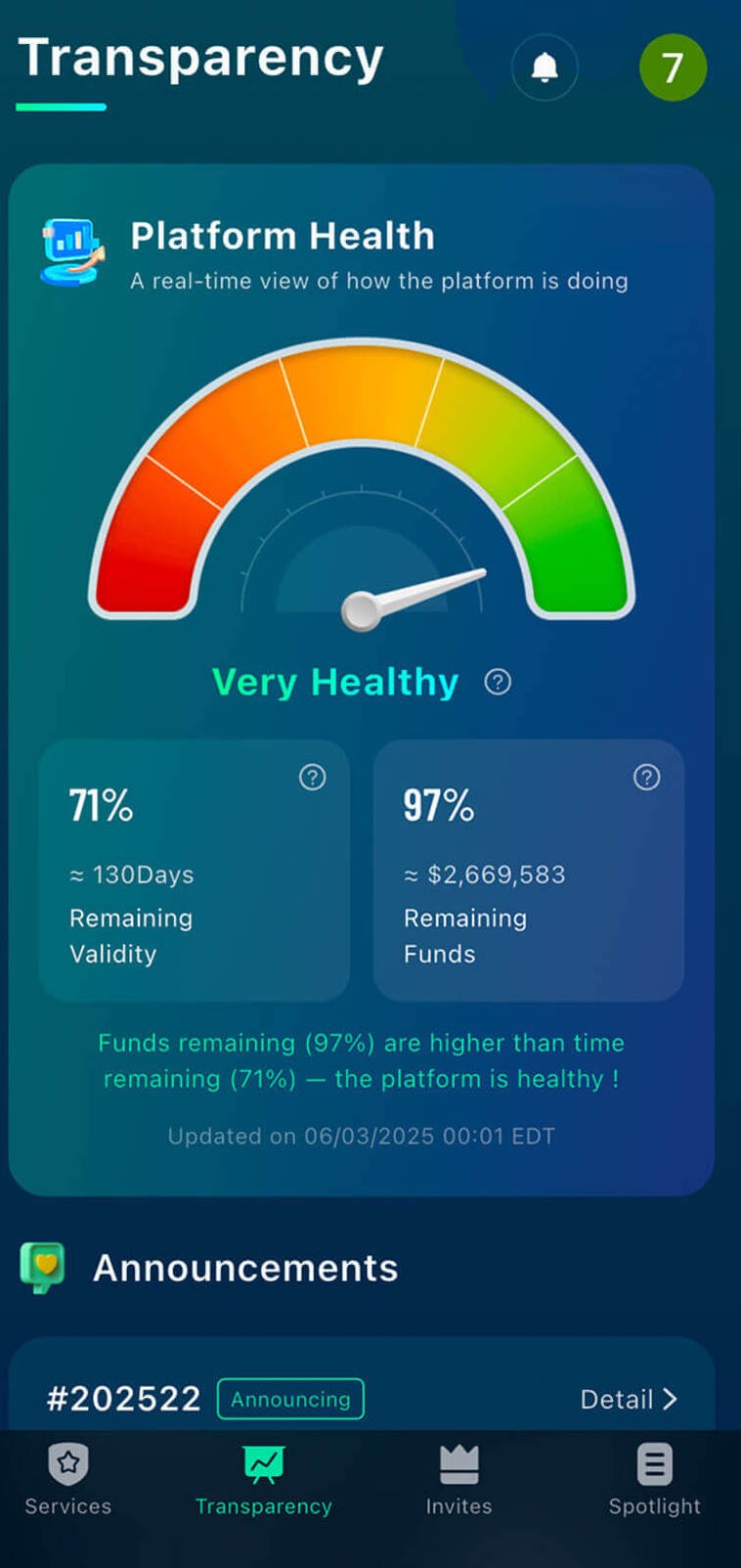
Task: Open the Spotlight tab
Action: [654, 1480]
